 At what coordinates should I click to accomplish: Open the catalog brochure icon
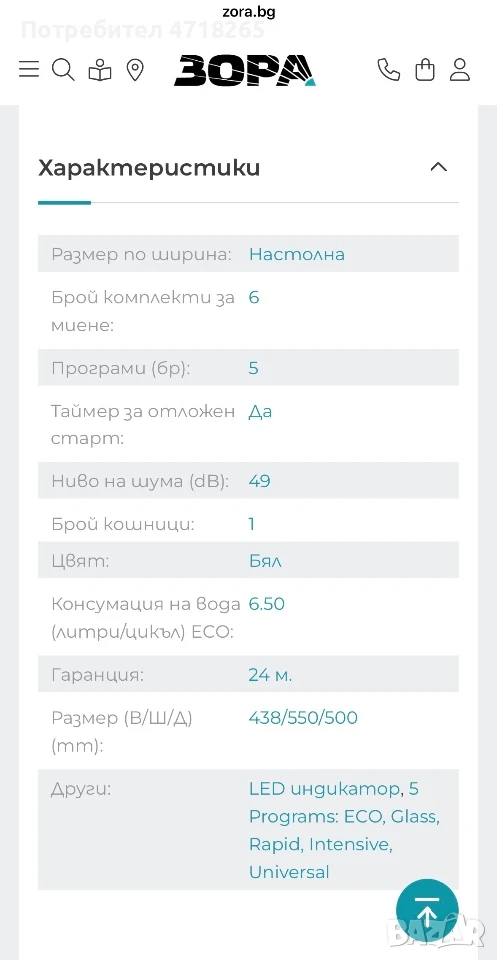pos(100,70)
